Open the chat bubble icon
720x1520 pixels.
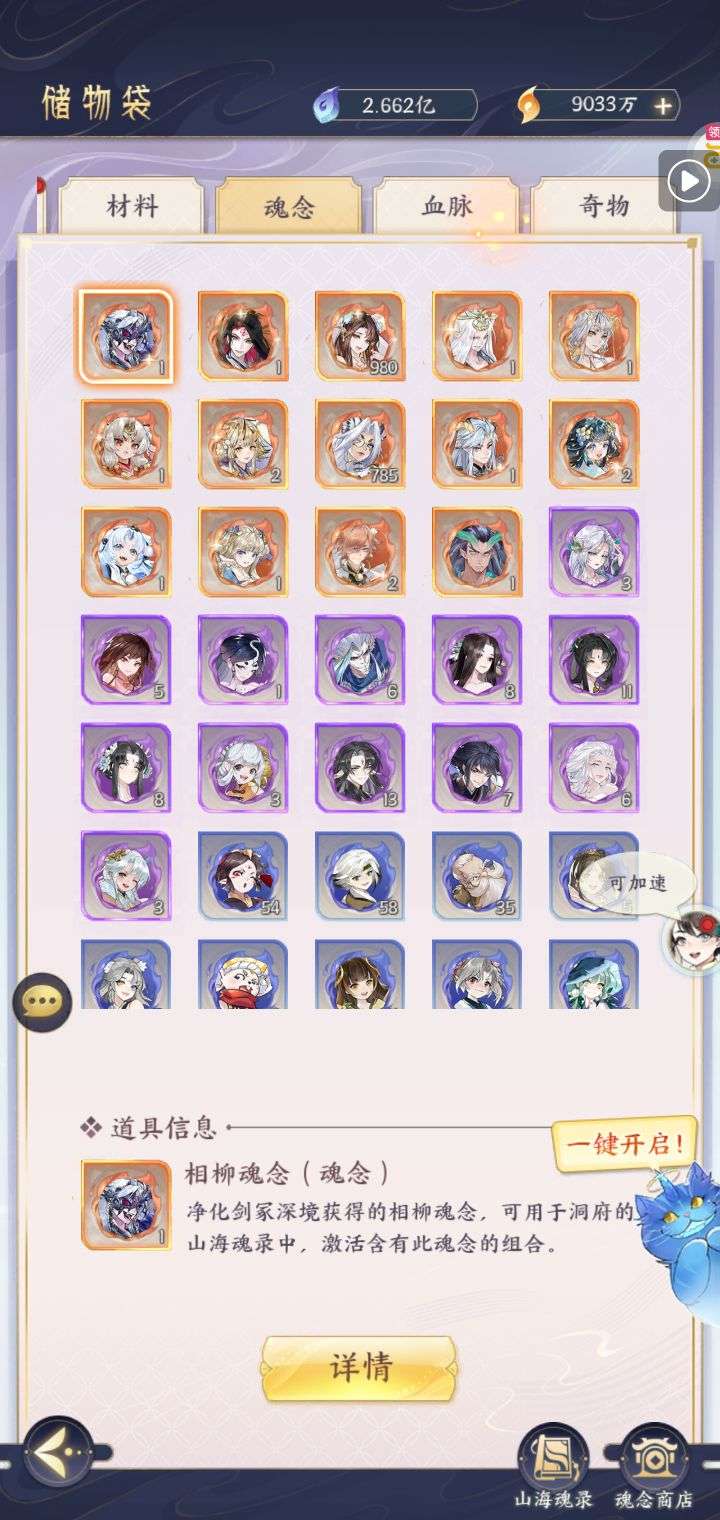42,1002
